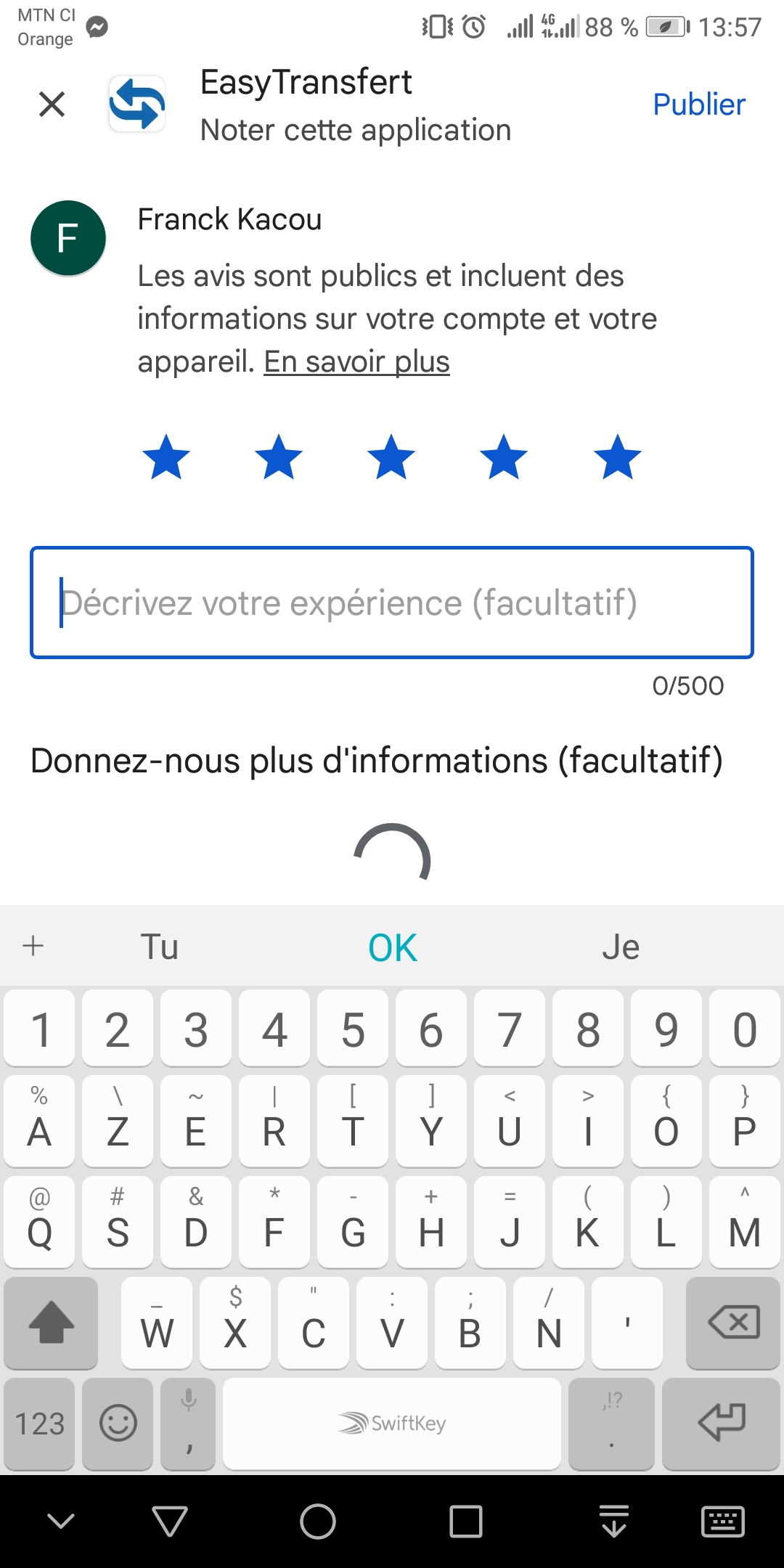Open the En savoir plus link
784x1568 pixels.
pos(356,362)
